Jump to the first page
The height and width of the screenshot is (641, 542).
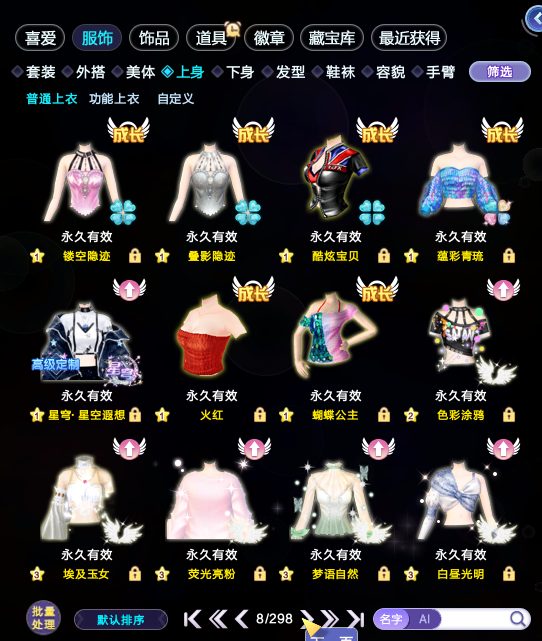(192, 619)
